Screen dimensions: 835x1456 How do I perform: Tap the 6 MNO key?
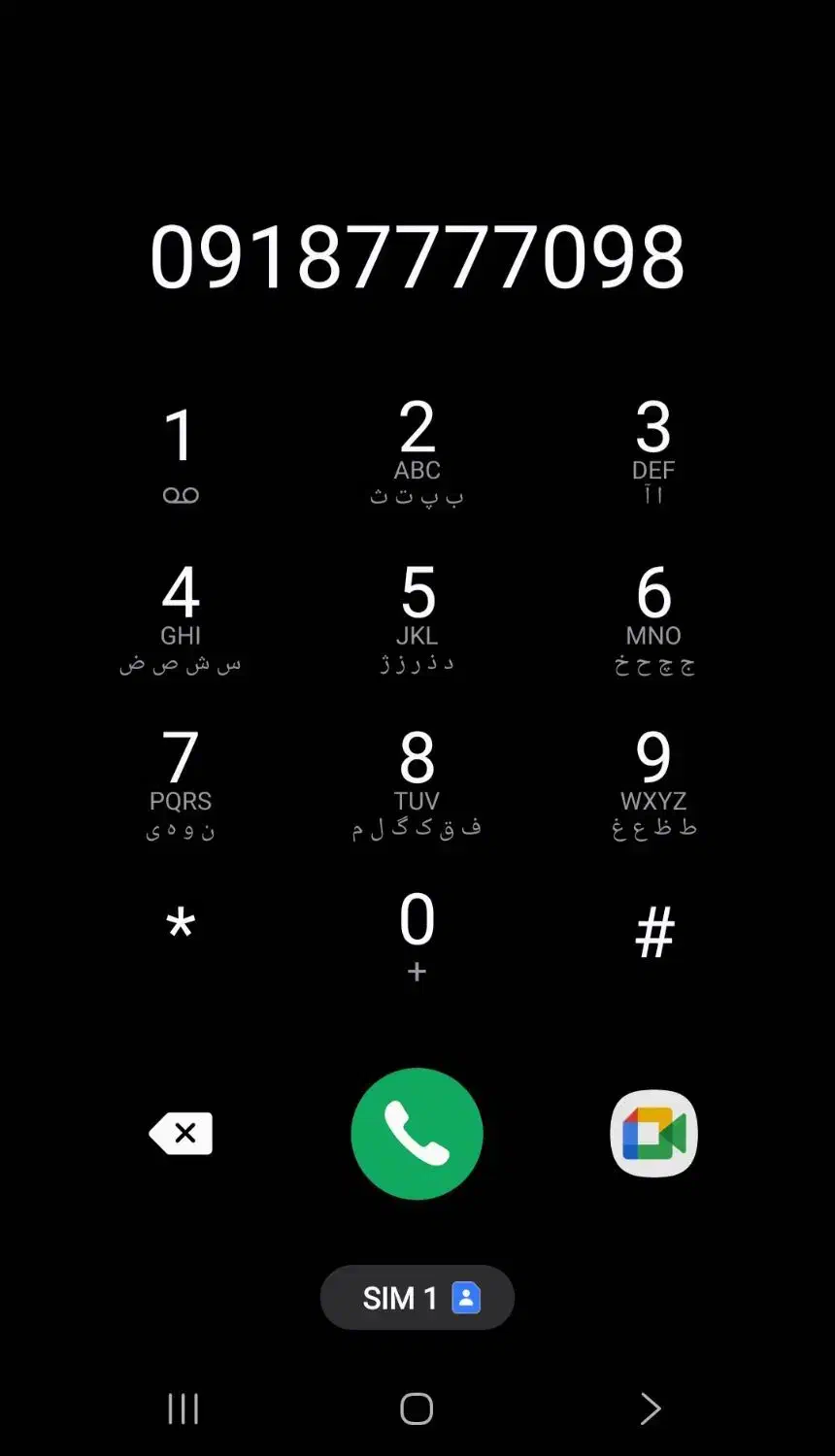(x=653, y=617)
